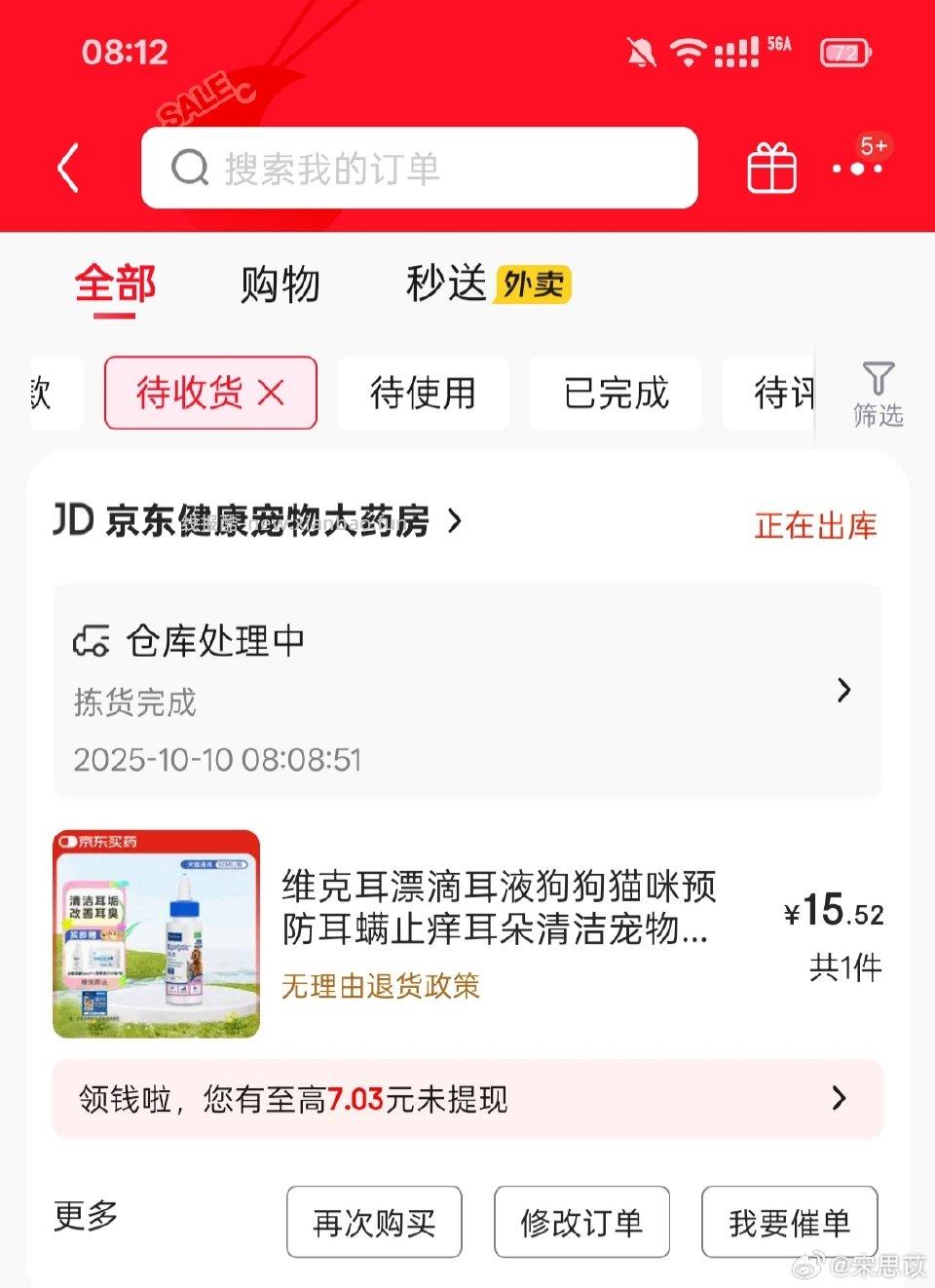This screenshot has height=1288, width=935.
Task: Tap the 再次购买 button
Action: pos(374,1222)
